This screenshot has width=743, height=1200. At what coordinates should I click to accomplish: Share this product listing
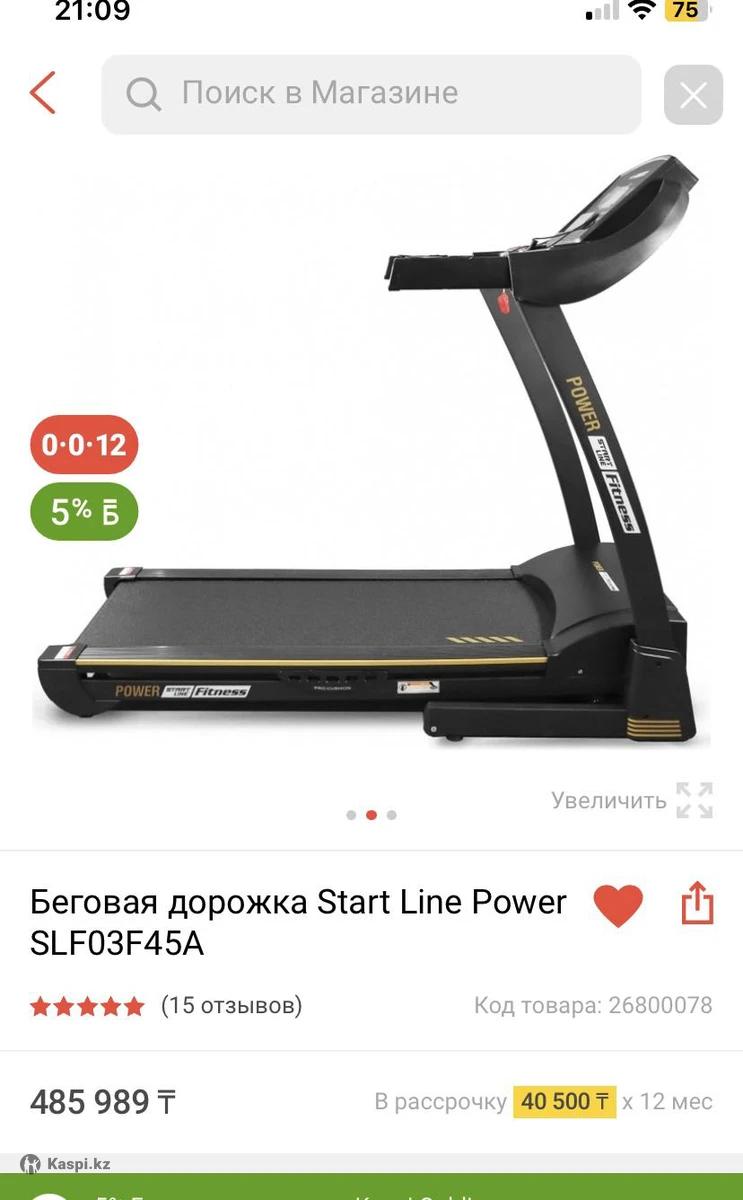[x=697, y=904]
